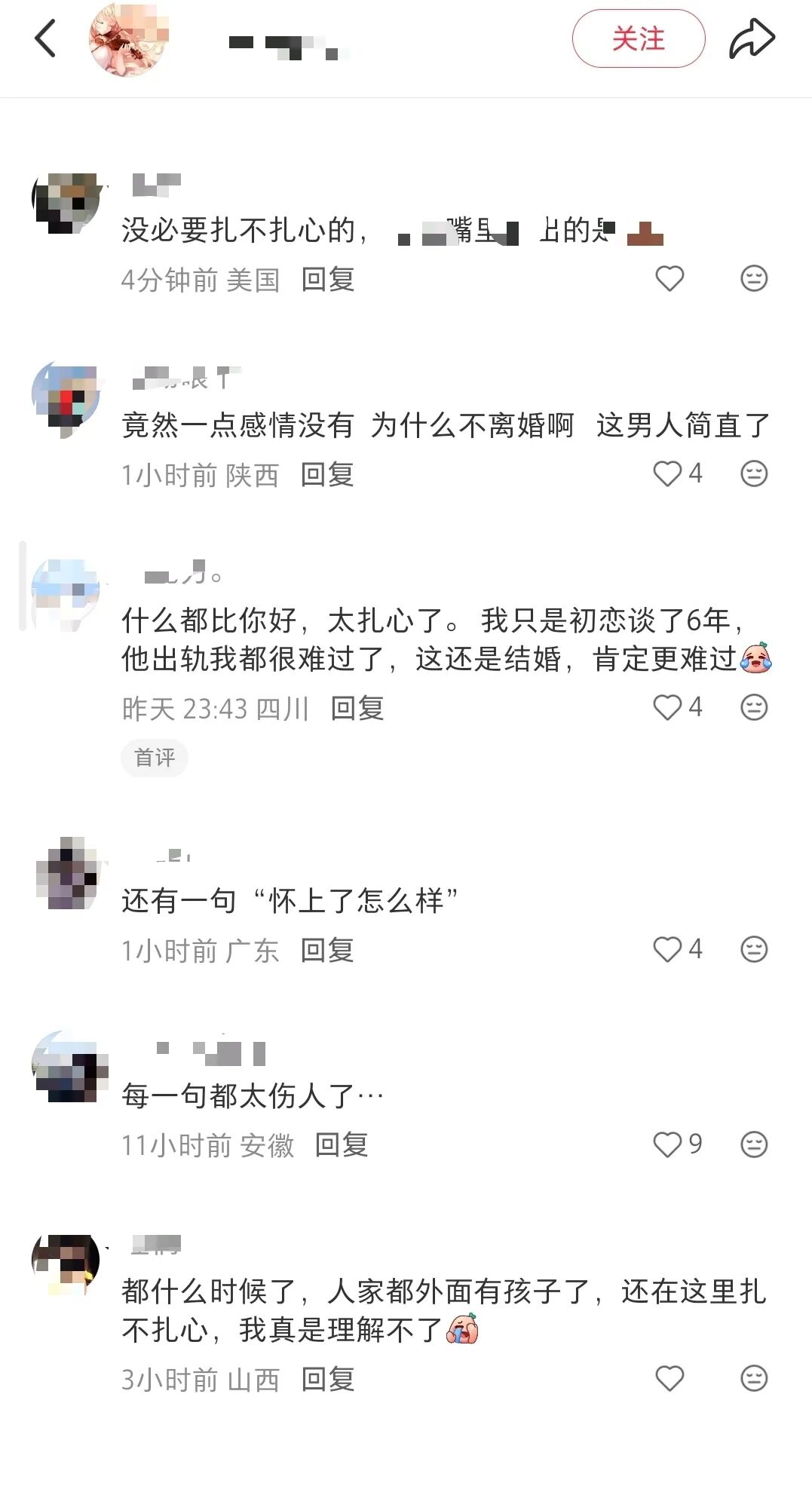Reply to the 四川 comment about 初恋
The image size is (812, 1492).
pos(357,709)
